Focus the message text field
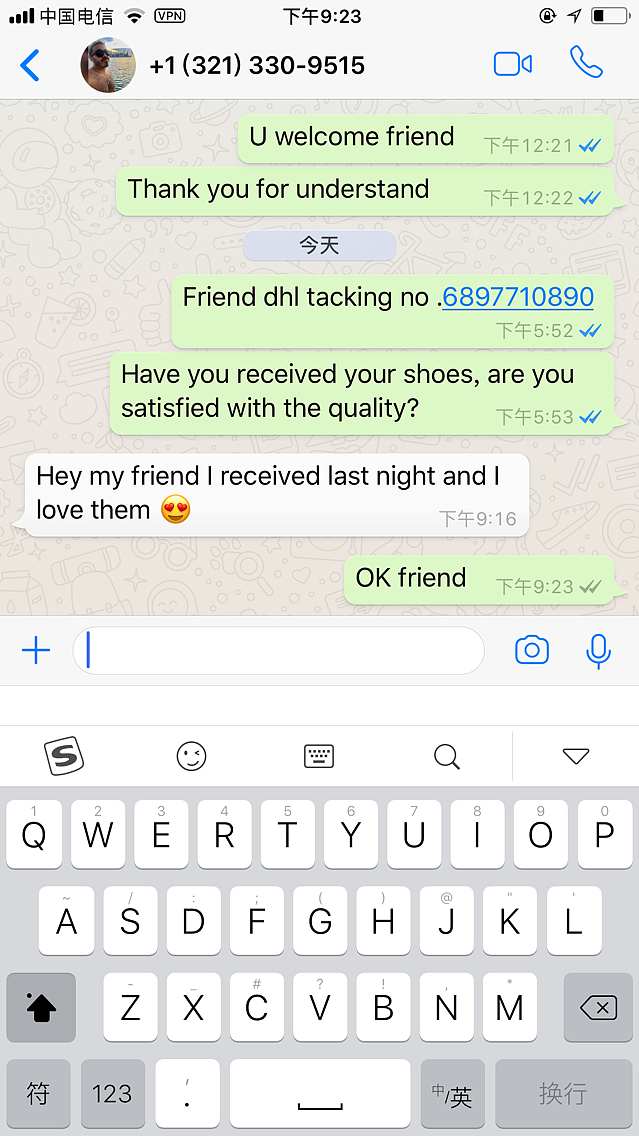639x1136 pixels. click(x=280, y=651)
